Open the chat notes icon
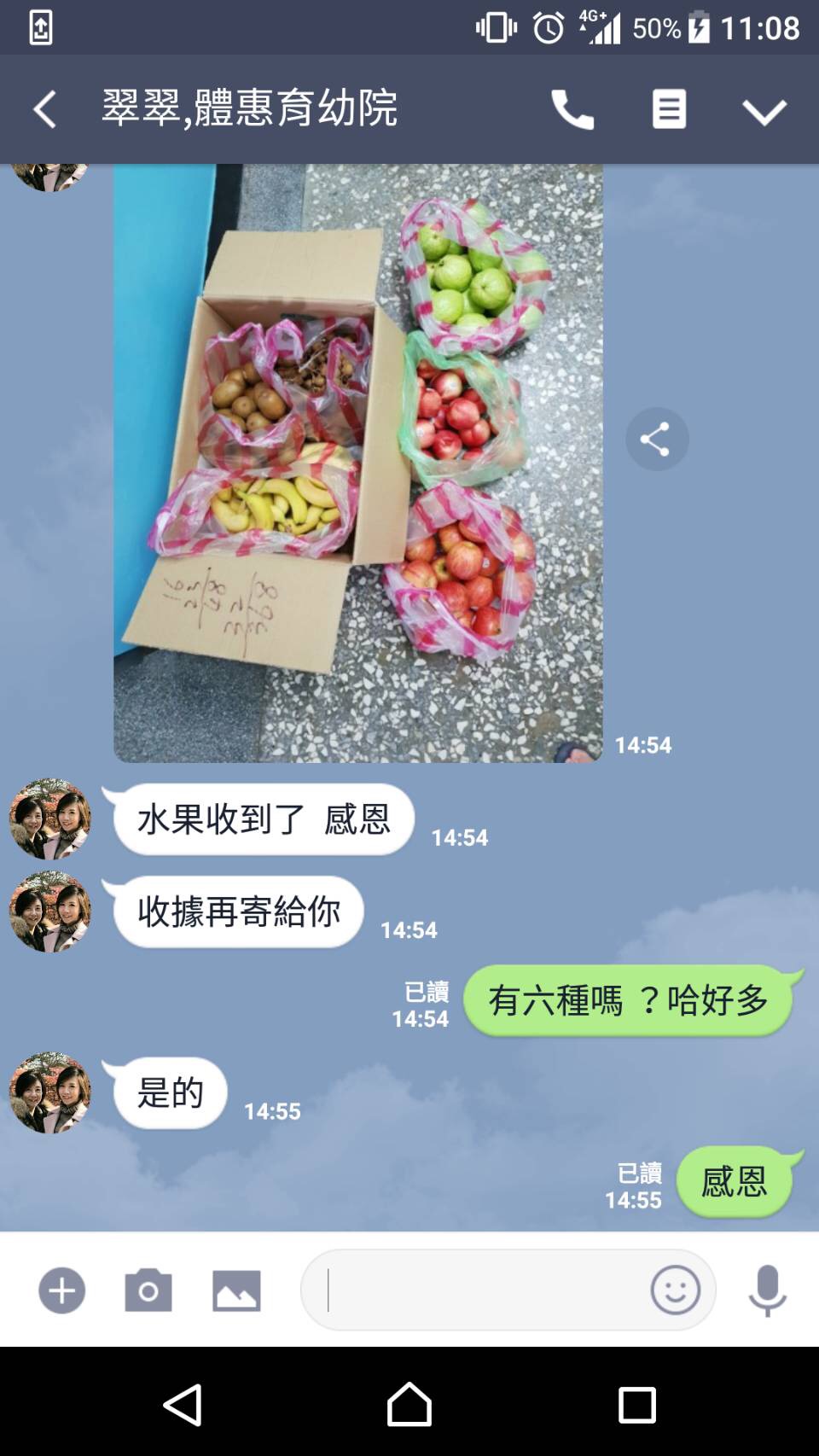Image resolution: width=819 pixels, height=1456 pixels. (x=669, y=110)
